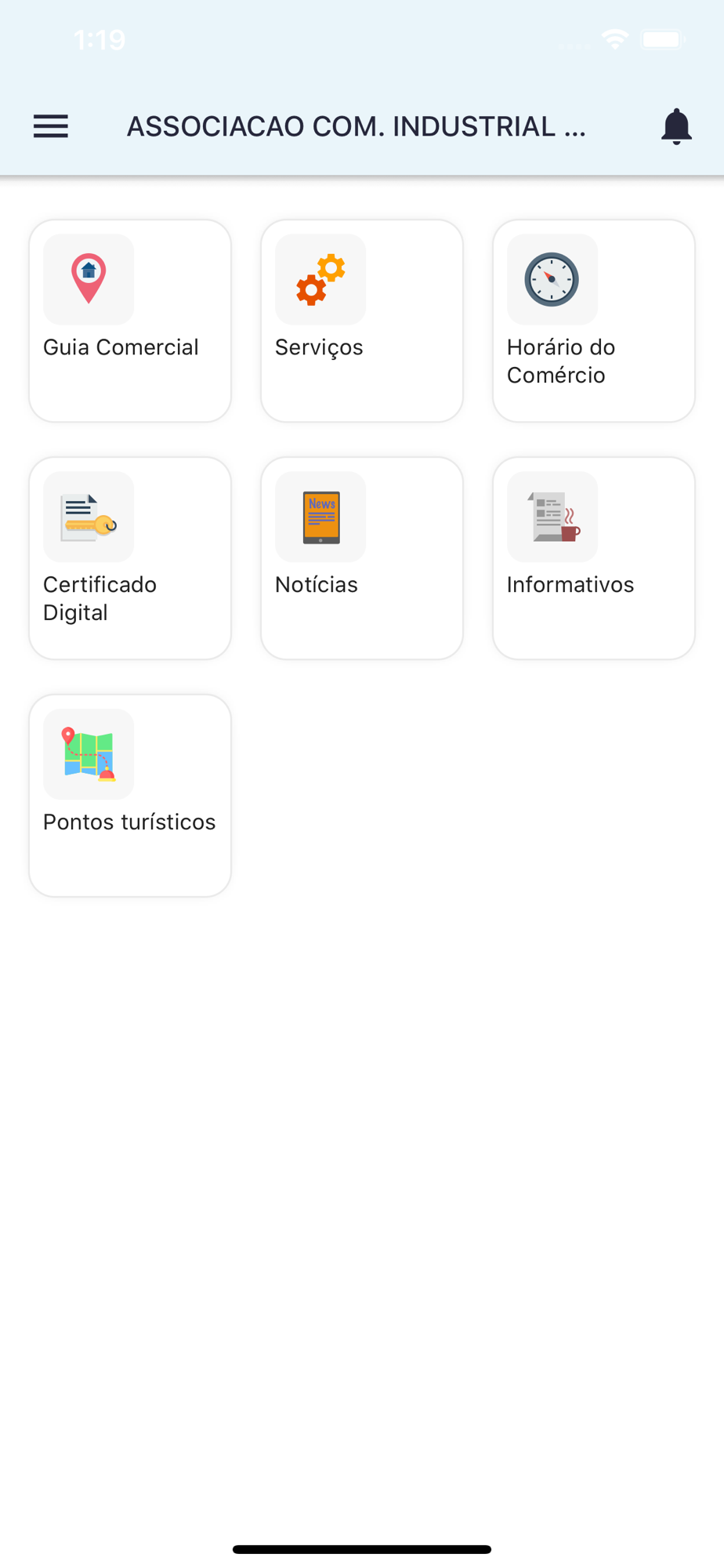Image resolution: width=724 pixels, height=1568 pixels.
Task: Open Certificado Digital
Action: (130, 558)
